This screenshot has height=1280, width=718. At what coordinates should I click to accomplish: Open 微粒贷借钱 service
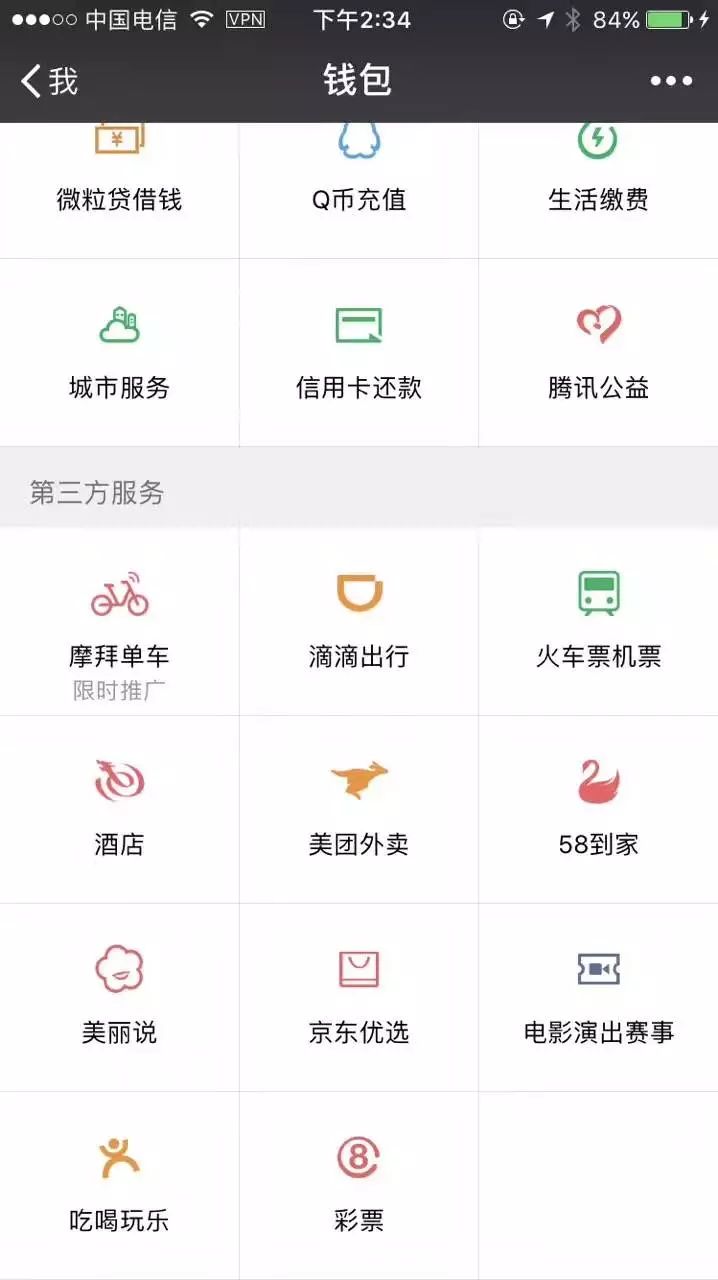119,190
